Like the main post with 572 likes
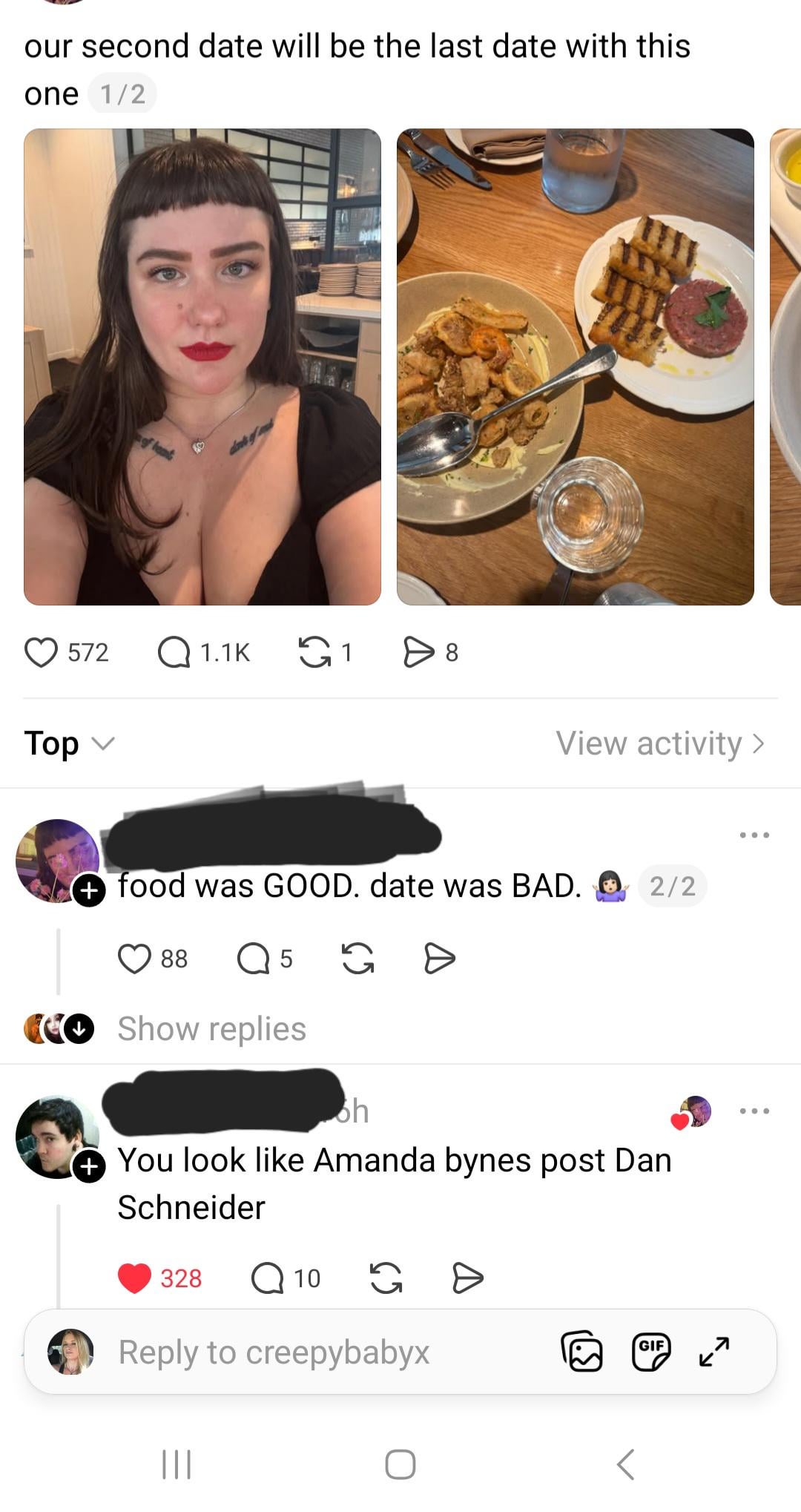Image resolution: width=801 pixels, height=1512 pixels. pos(42,653)
